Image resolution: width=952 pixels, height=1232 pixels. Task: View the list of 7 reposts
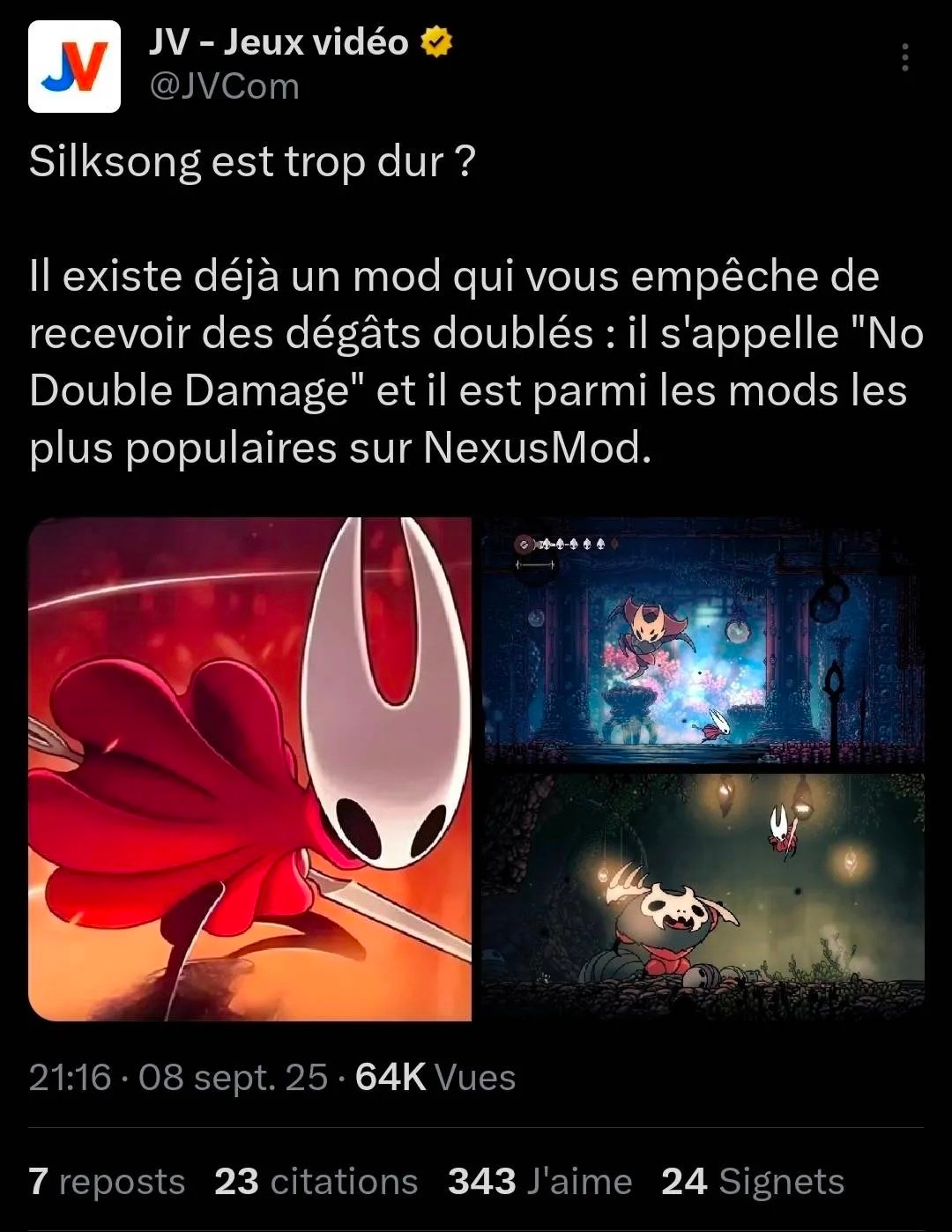coord(107,1182)
